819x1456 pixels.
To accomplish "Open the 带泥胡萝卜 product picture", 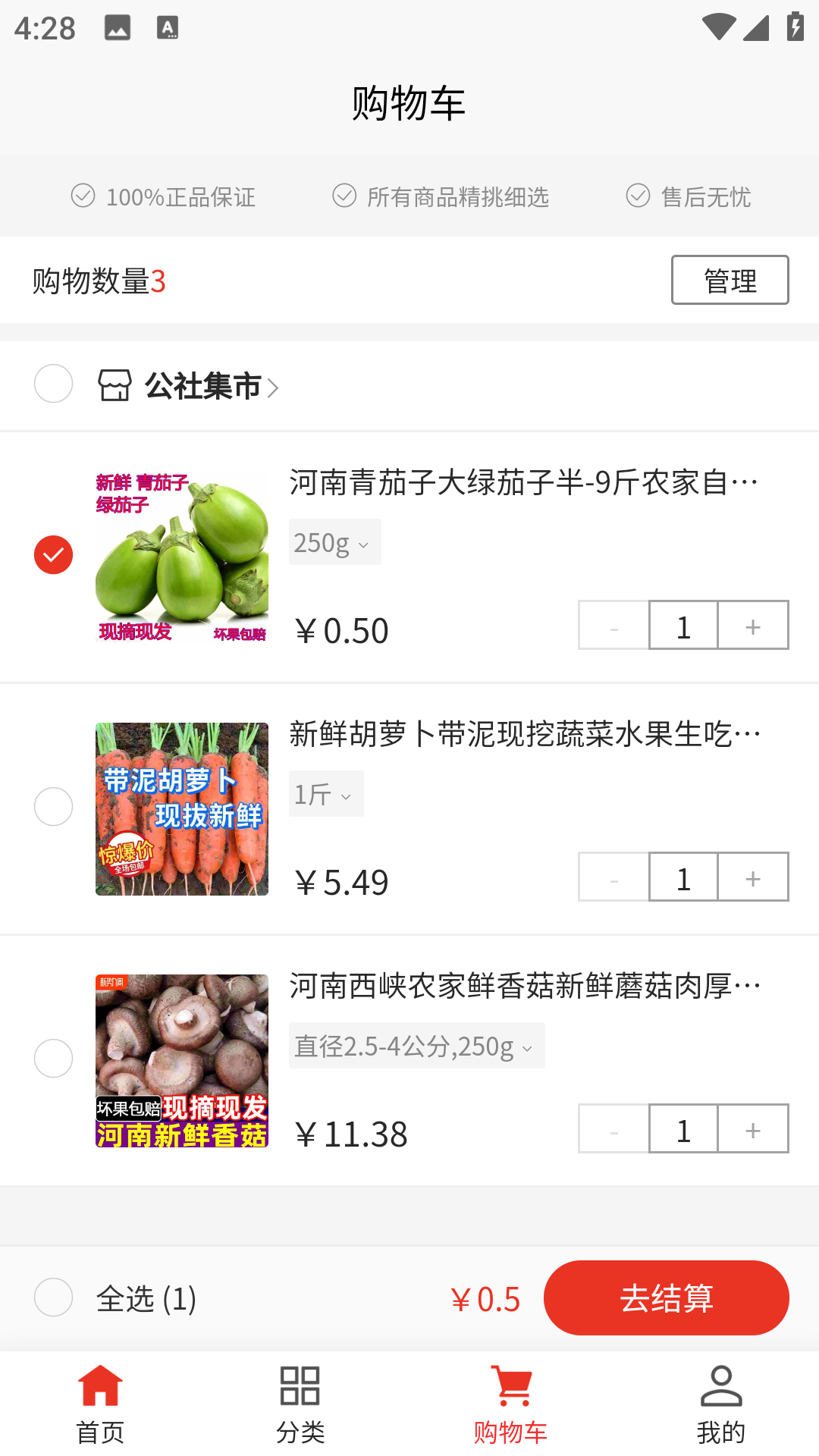I will point(182,809).
